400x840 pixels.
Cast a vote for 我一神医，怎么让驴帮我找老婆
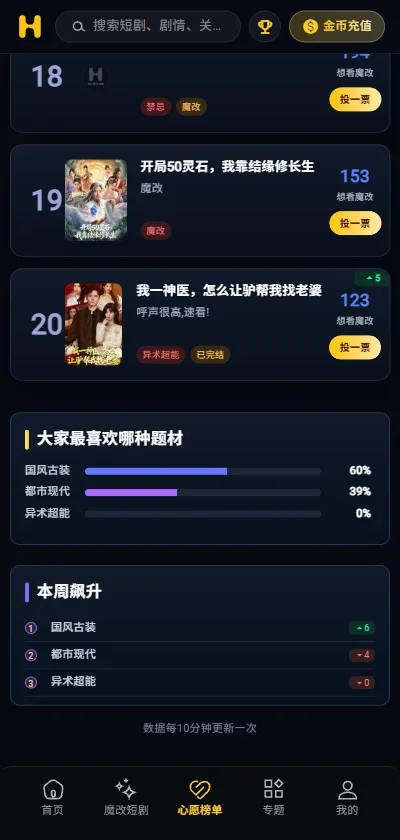point(355,347)
